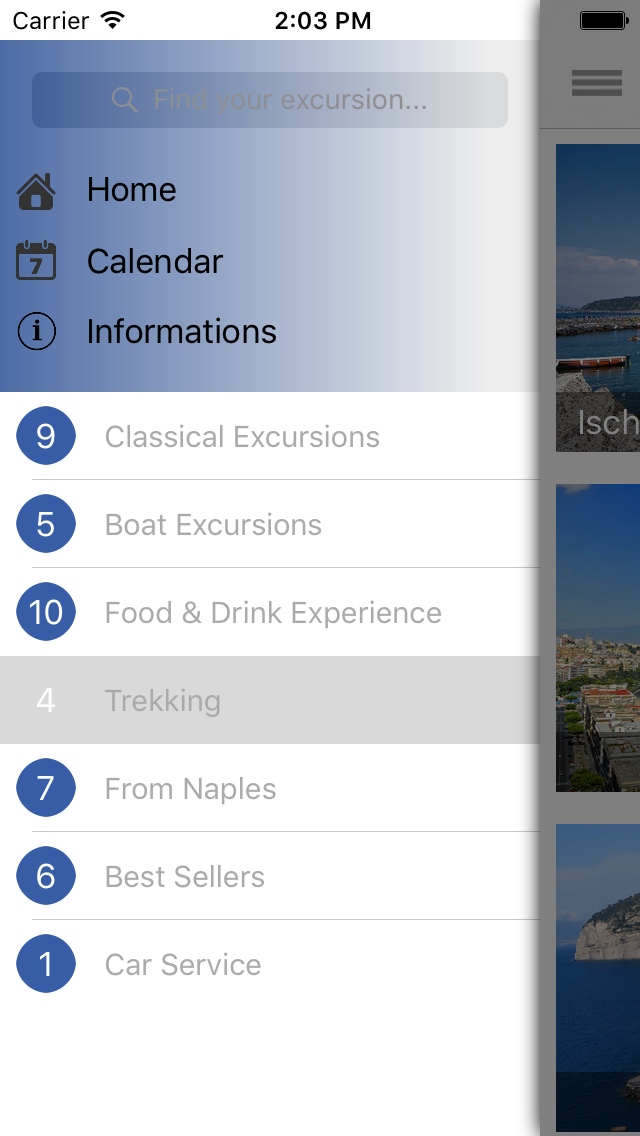Select Classical Excursions category
This screenshot has width=640, height=1136.
coord(242,437)
